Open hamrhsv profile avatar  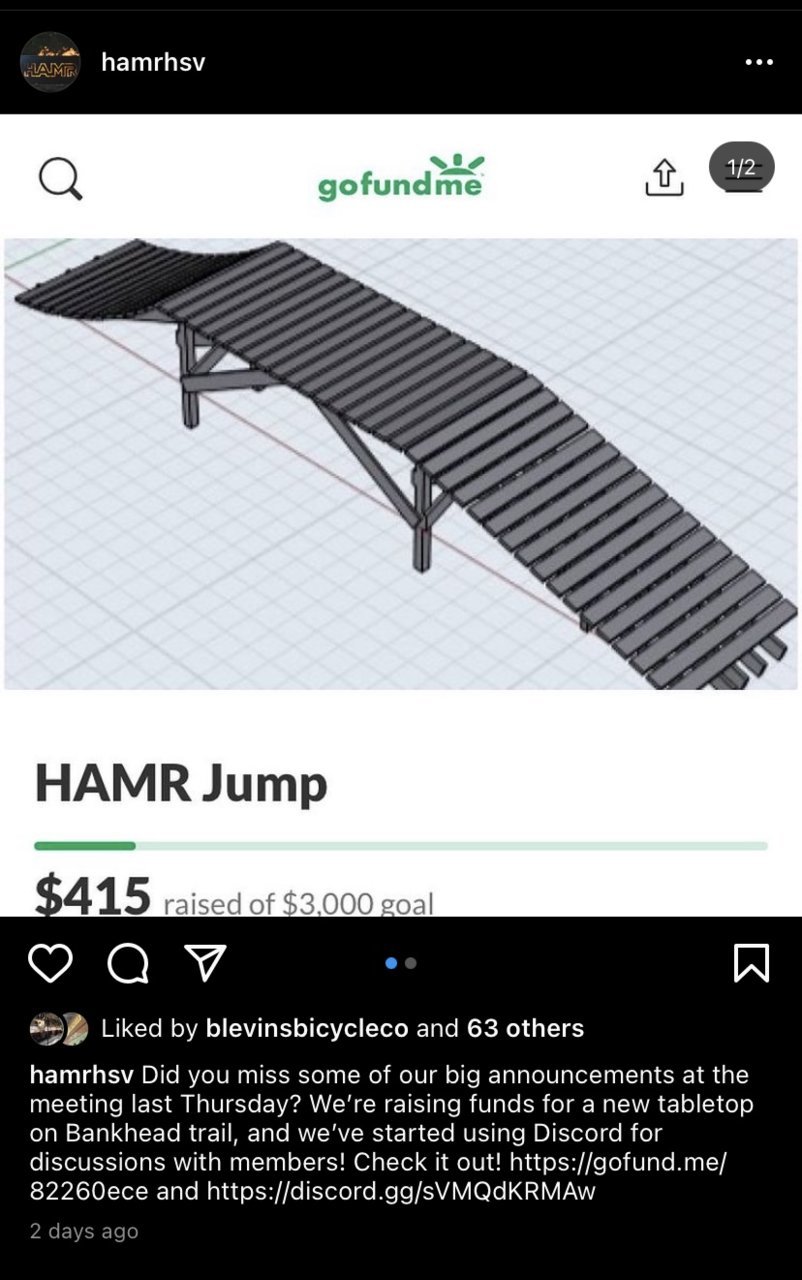pos(50,62)
